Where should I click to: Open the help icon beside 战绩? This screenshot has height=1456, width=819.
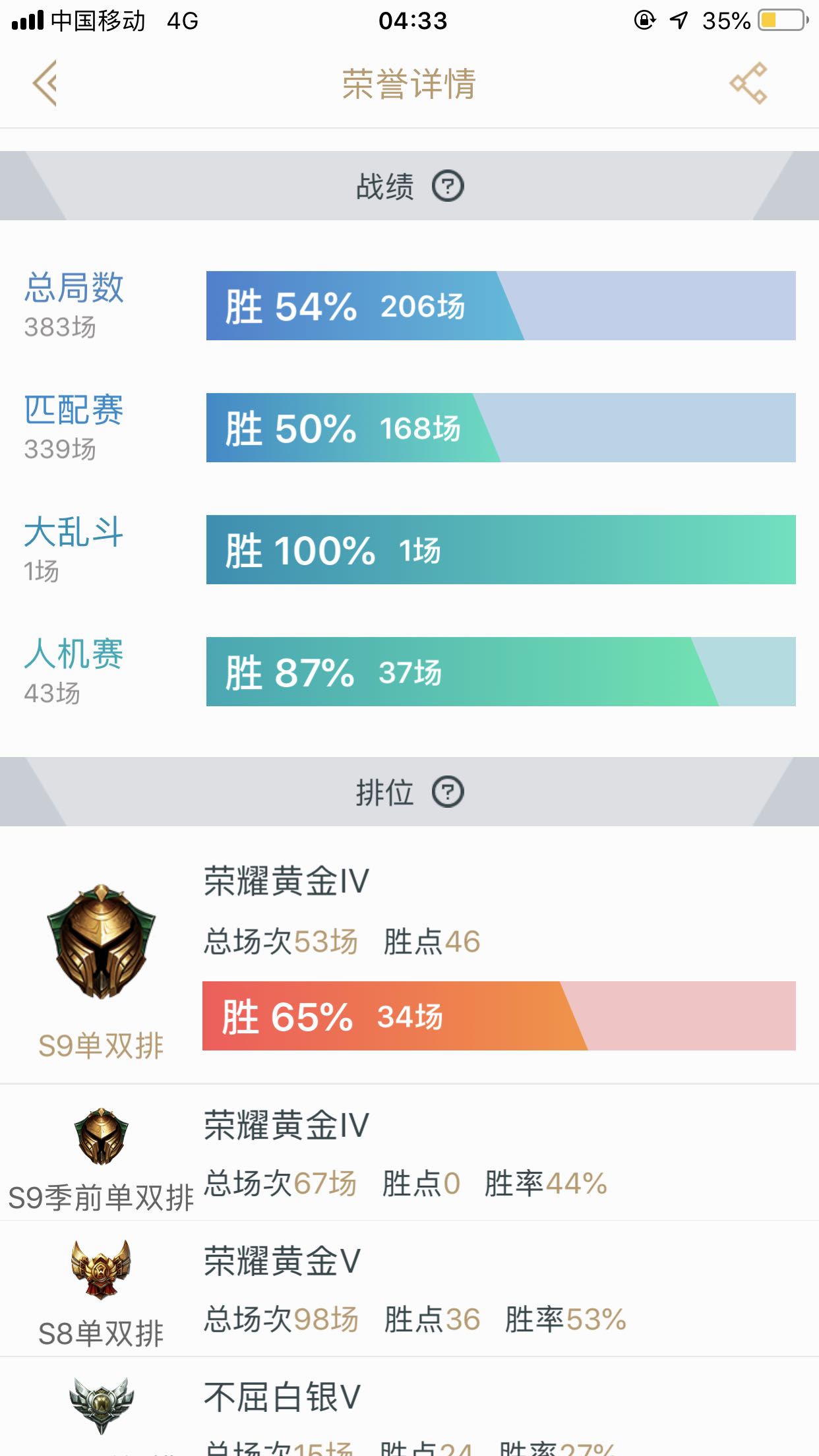(448, 186)
